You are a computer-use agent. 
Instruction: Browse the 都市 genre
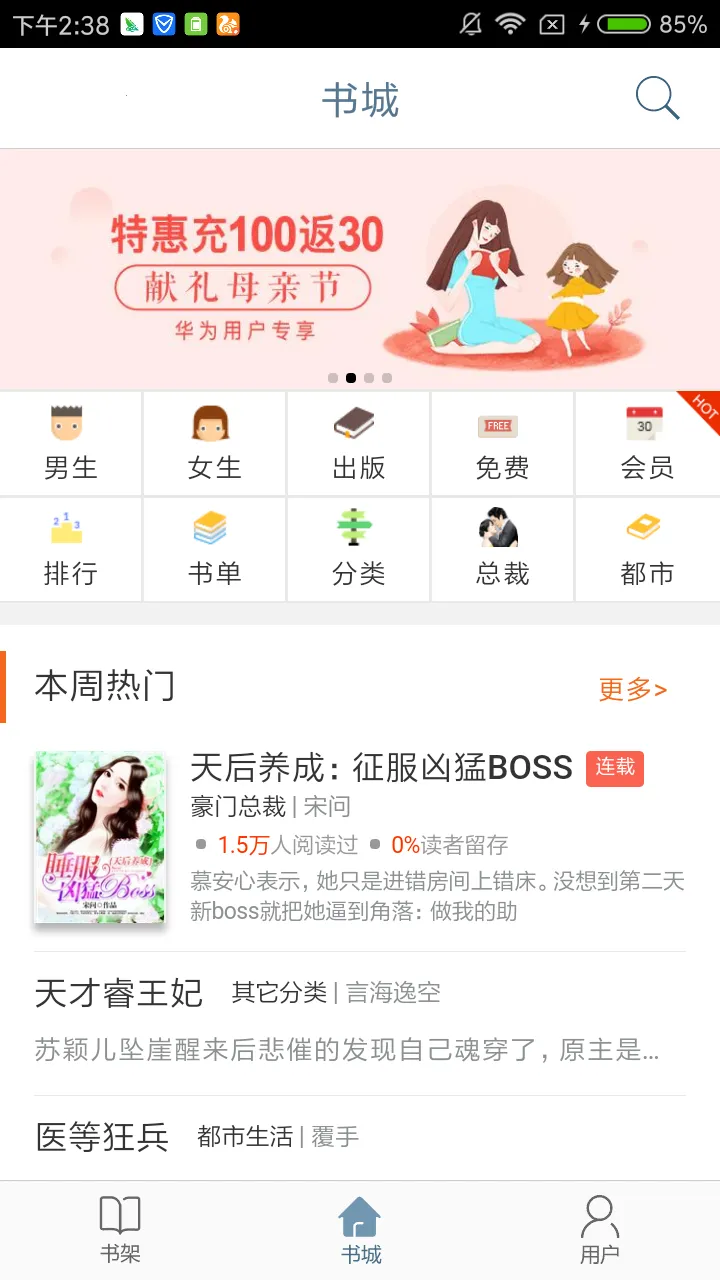tap(647, 550)
